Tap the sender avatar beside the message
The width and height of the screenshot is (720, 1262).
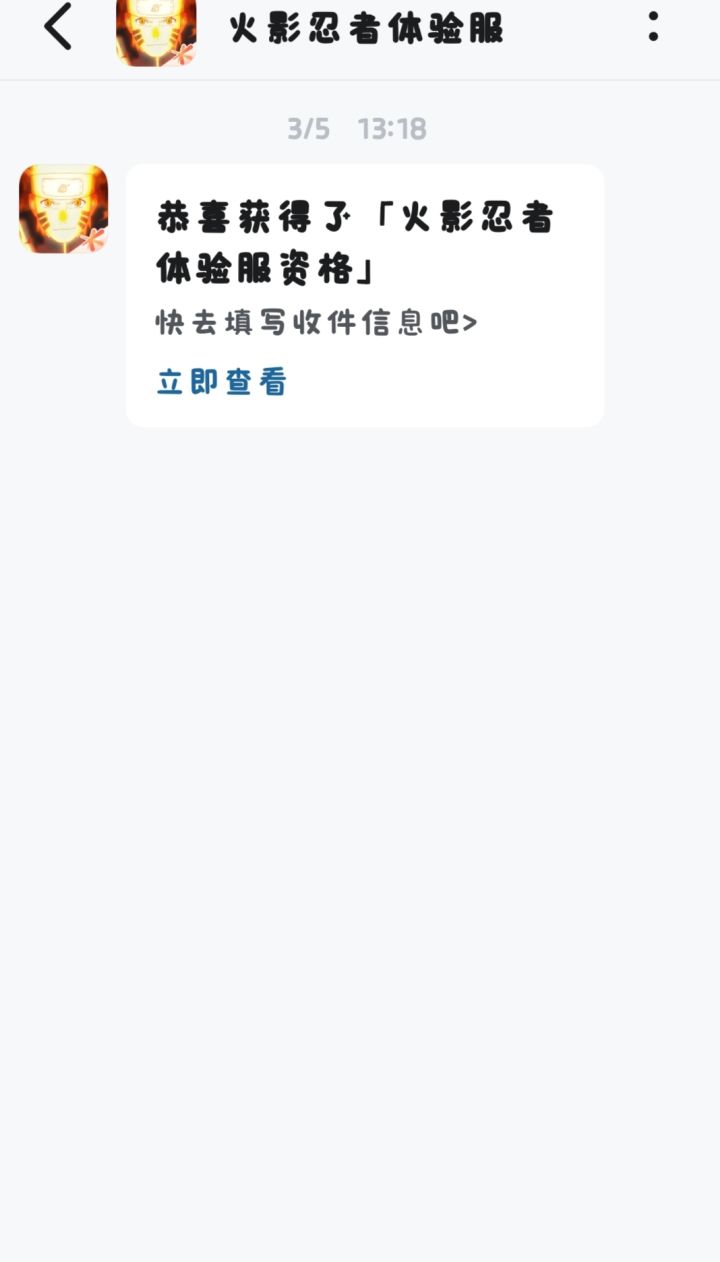(63, 209)
